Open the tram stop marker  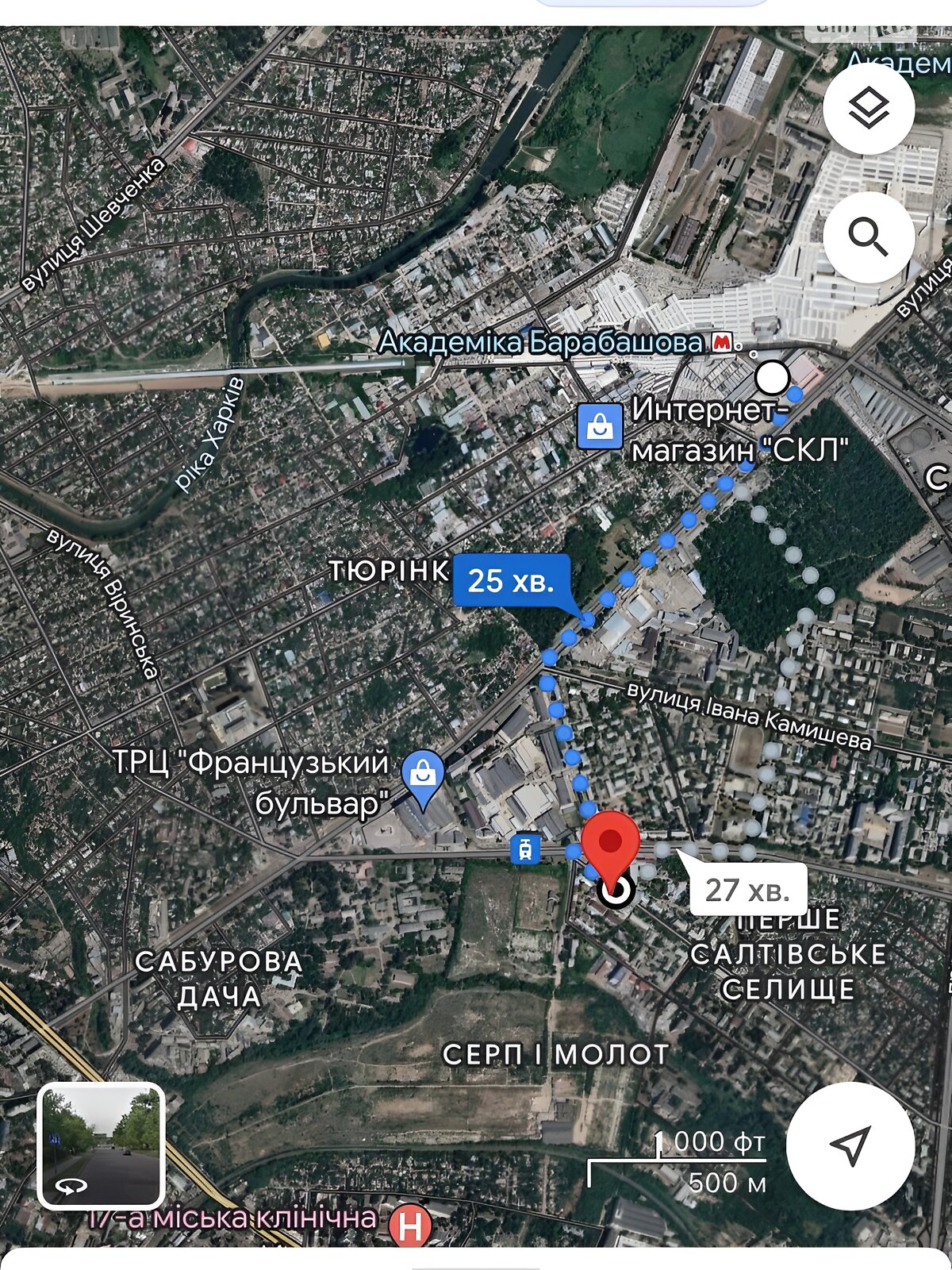[524, 849]
